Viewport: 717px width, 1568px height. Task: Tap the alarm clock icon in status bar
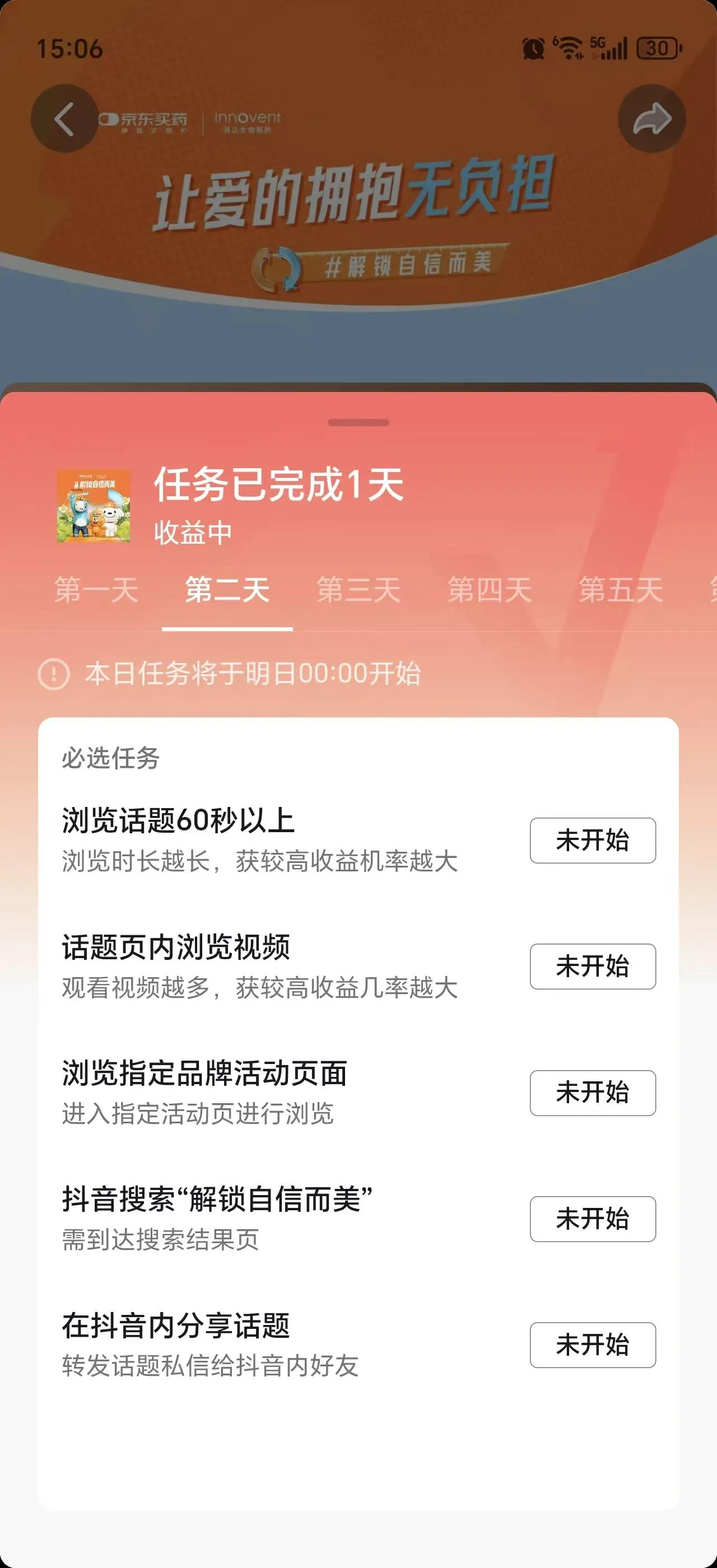point(533,47)
